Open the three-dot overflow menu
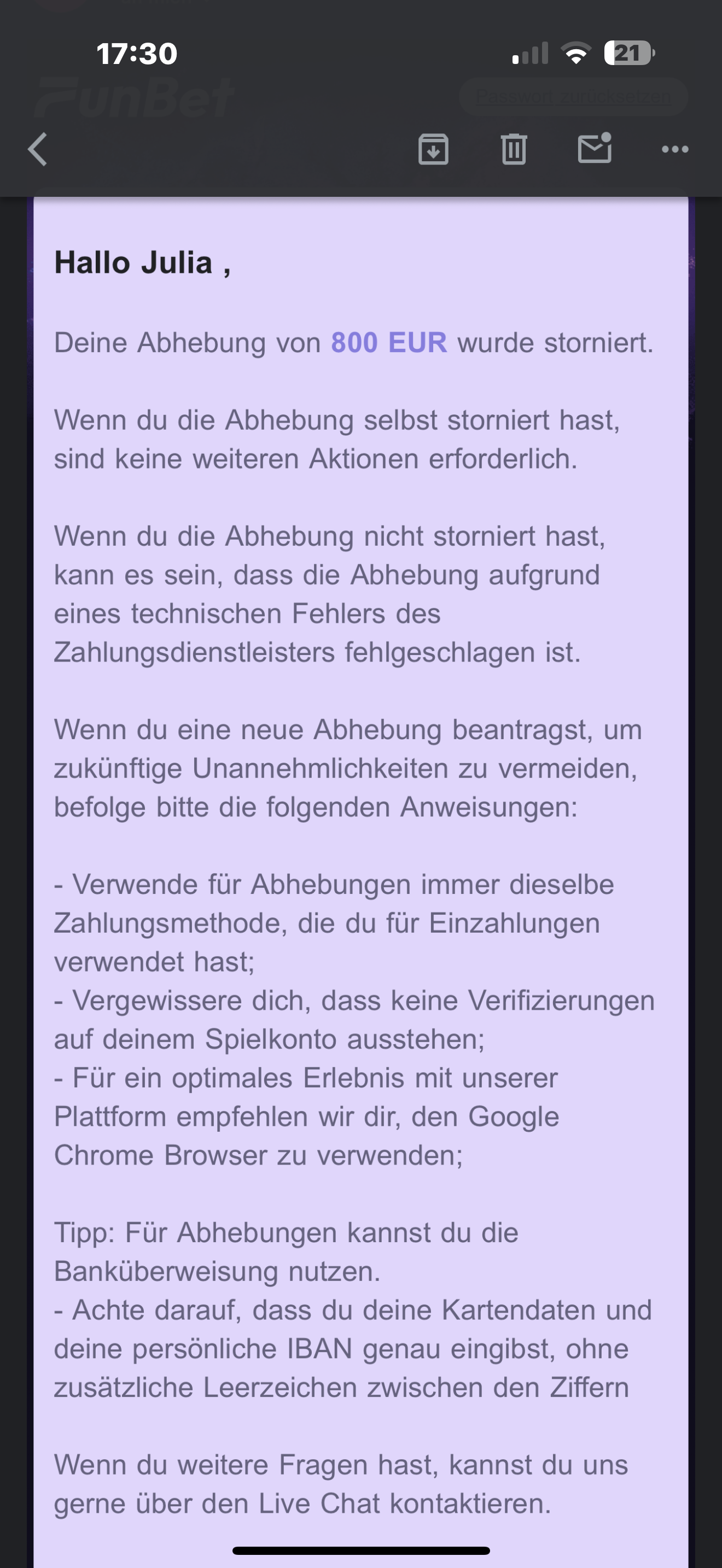The width and height of the screenshot is (722, 1568). pyautogui.click(x=674, y=149)
